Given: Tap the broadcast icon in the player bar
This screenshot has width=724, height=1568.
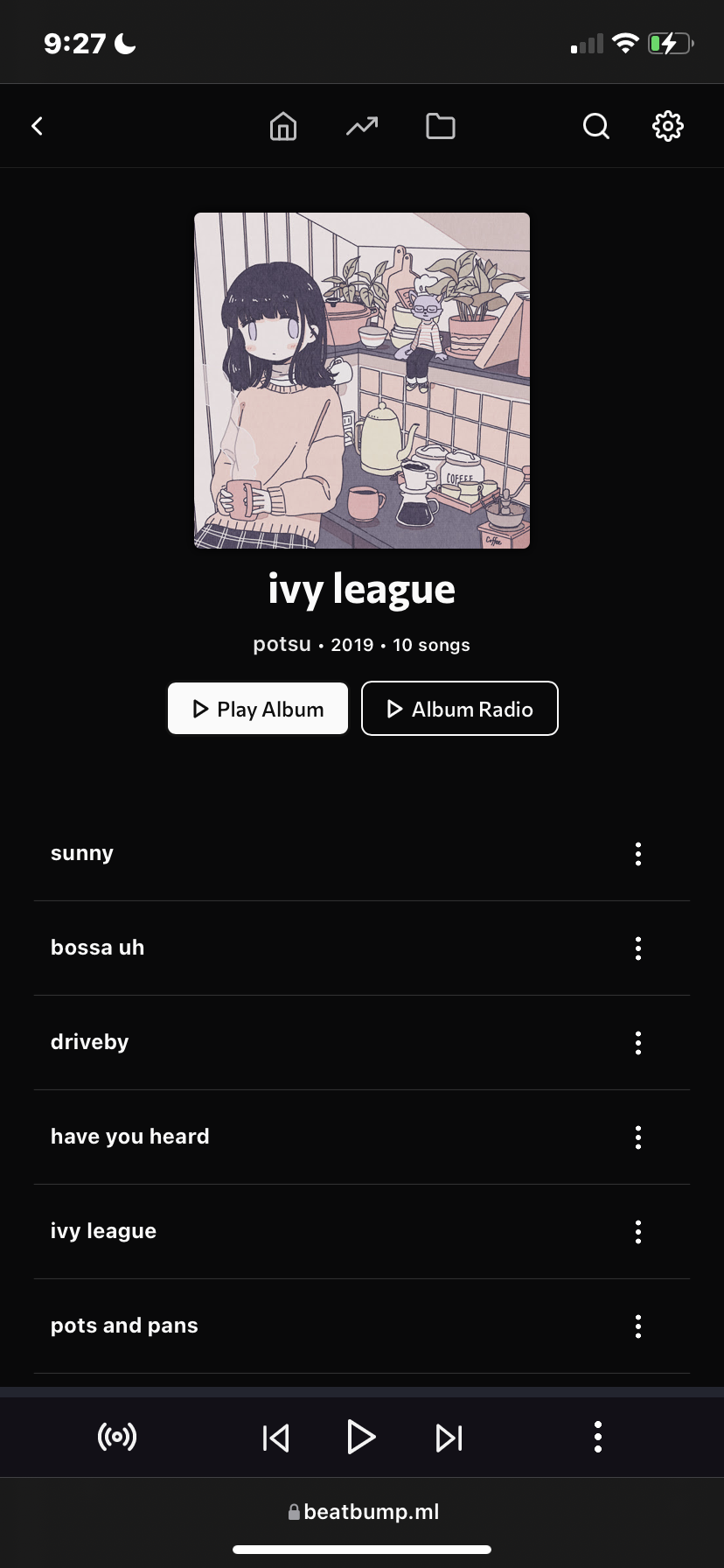Looking at the screenshot, I should tap(117, 1437).
